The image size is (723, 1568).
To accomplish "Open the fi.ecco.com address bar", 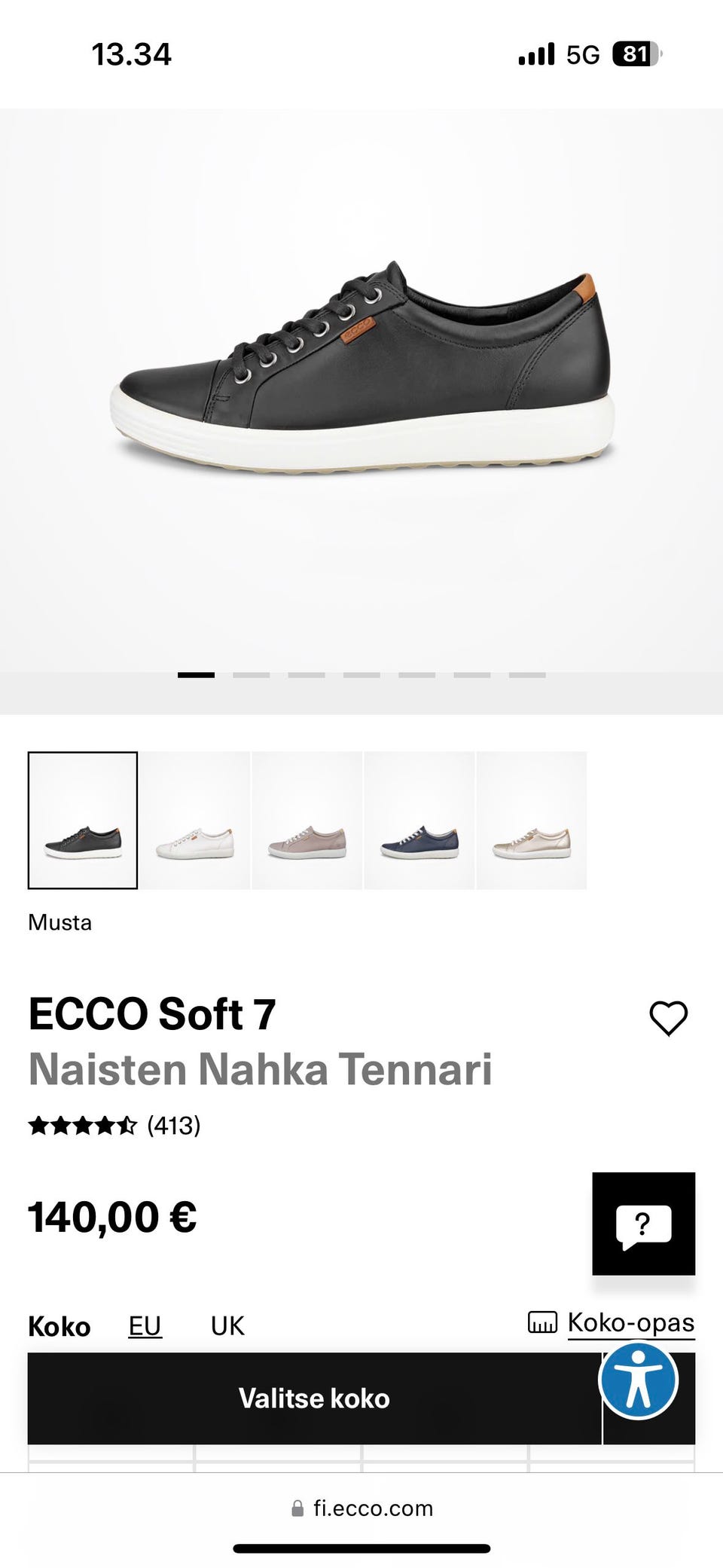I will (361, 1508).
